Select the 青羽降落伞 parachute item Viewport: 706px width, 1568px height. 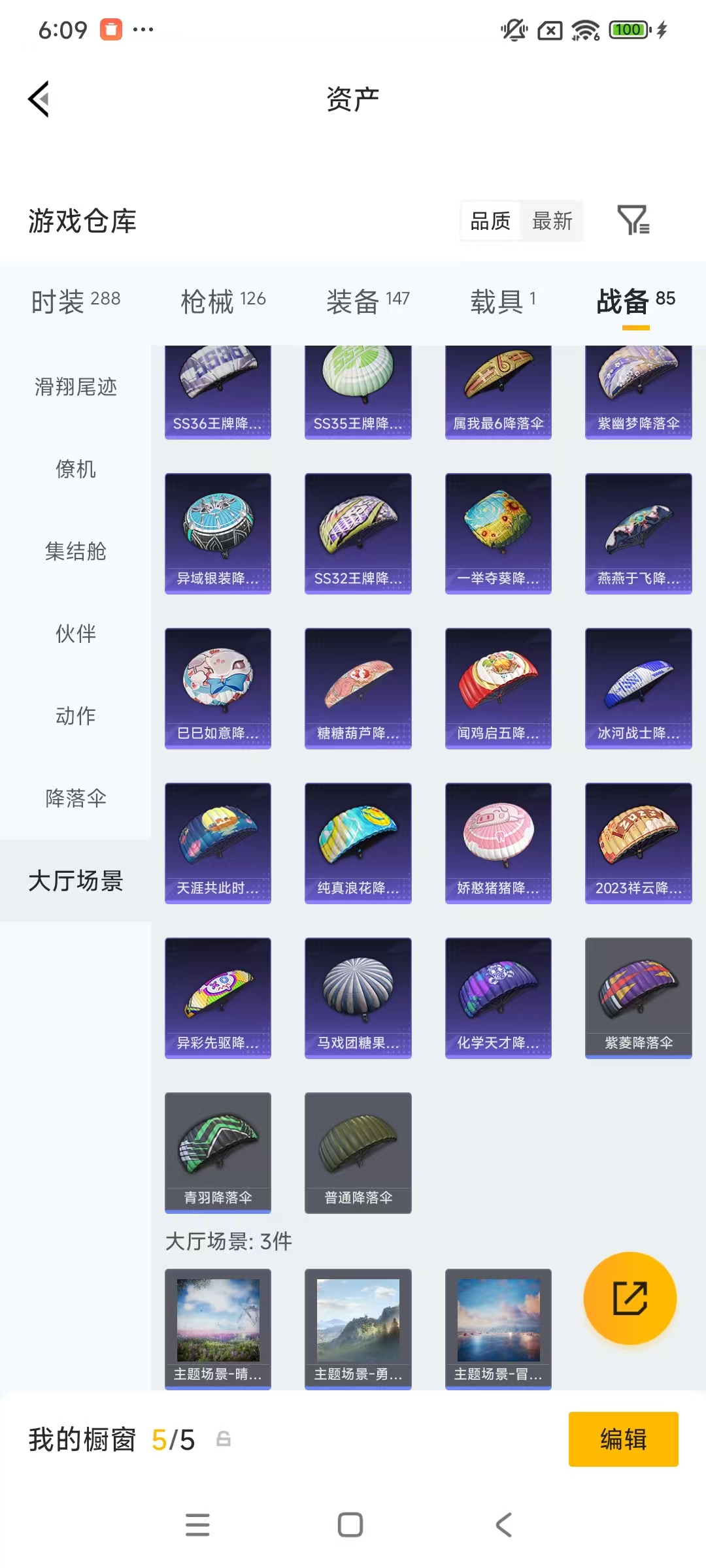pos(218,1152)
